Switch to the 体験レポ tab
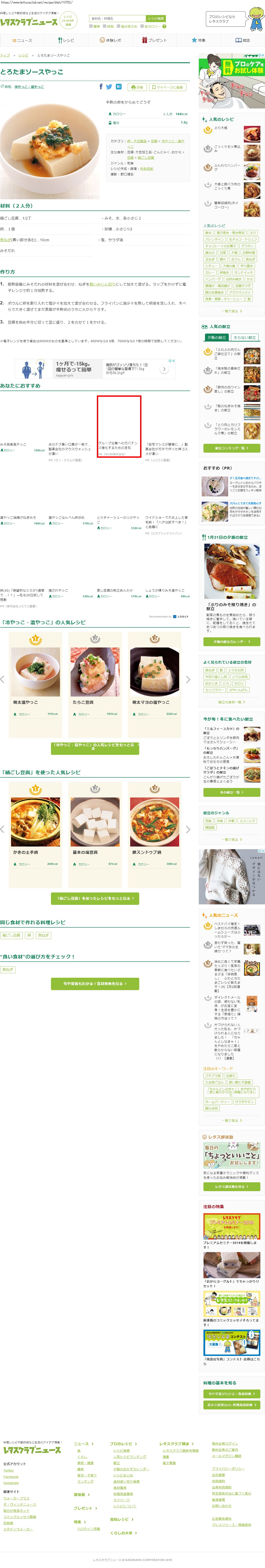This screenshot has height=1568, width=265. (x=110, y=40)
